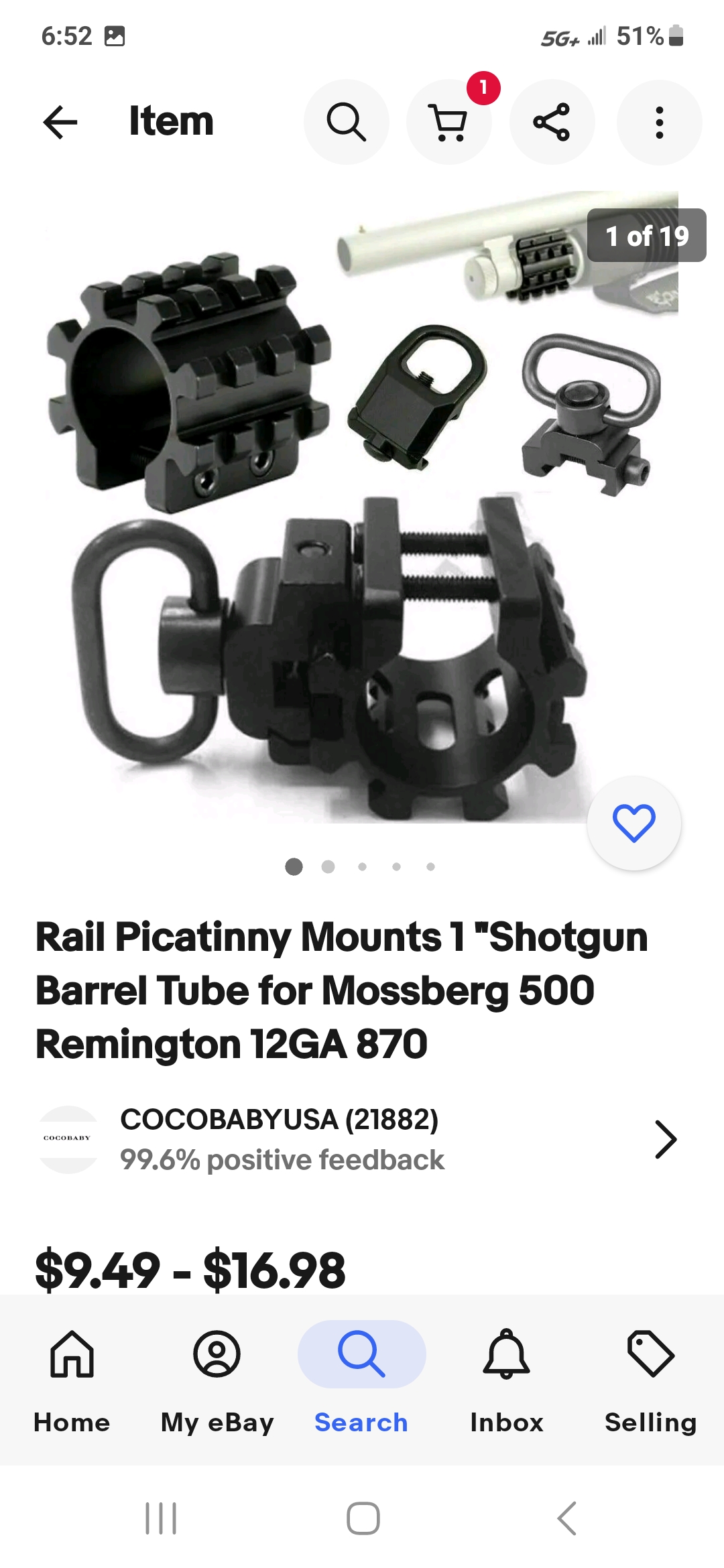Open search from the top bar
Screen dimensions: 724x1568
[346, 122]
